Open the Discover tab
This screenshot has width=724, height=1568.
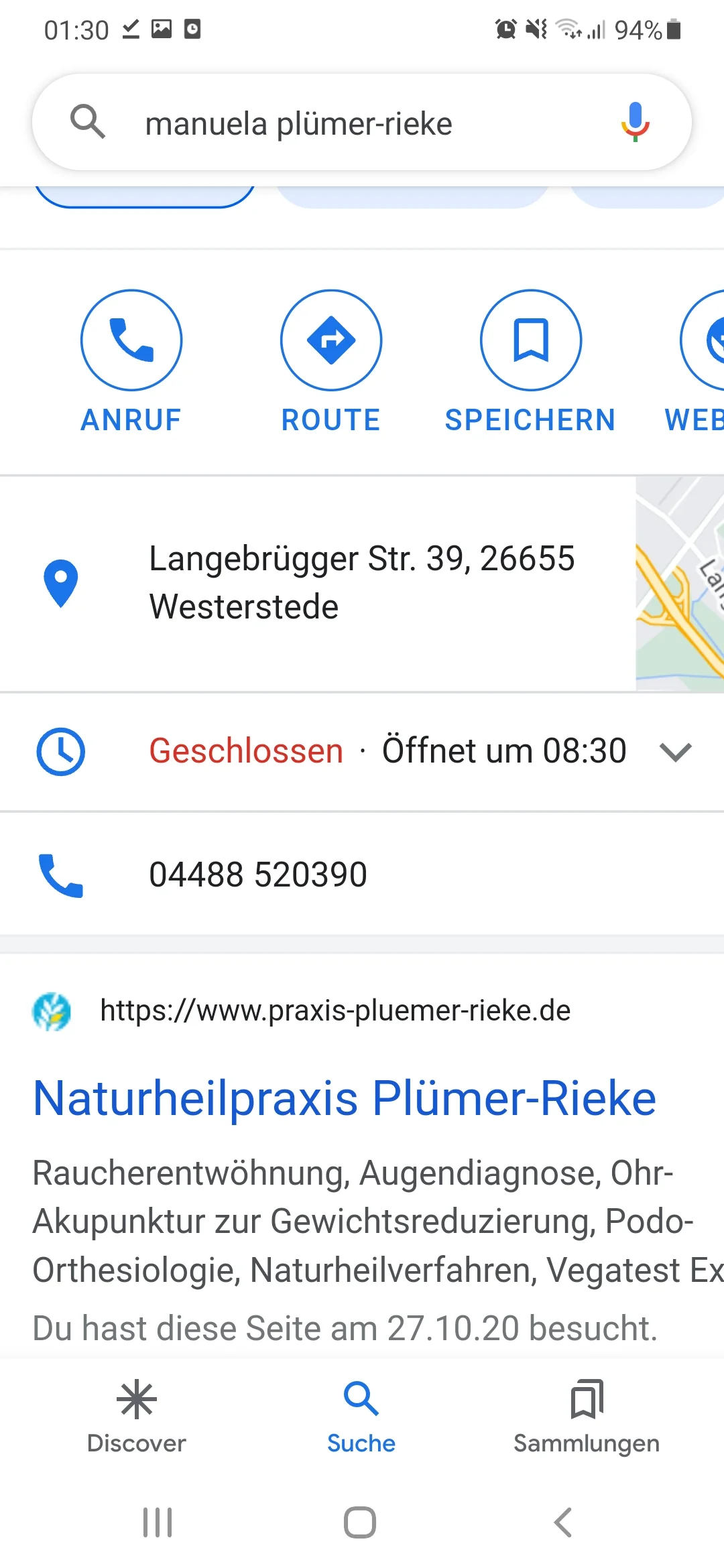(135, 1414)
